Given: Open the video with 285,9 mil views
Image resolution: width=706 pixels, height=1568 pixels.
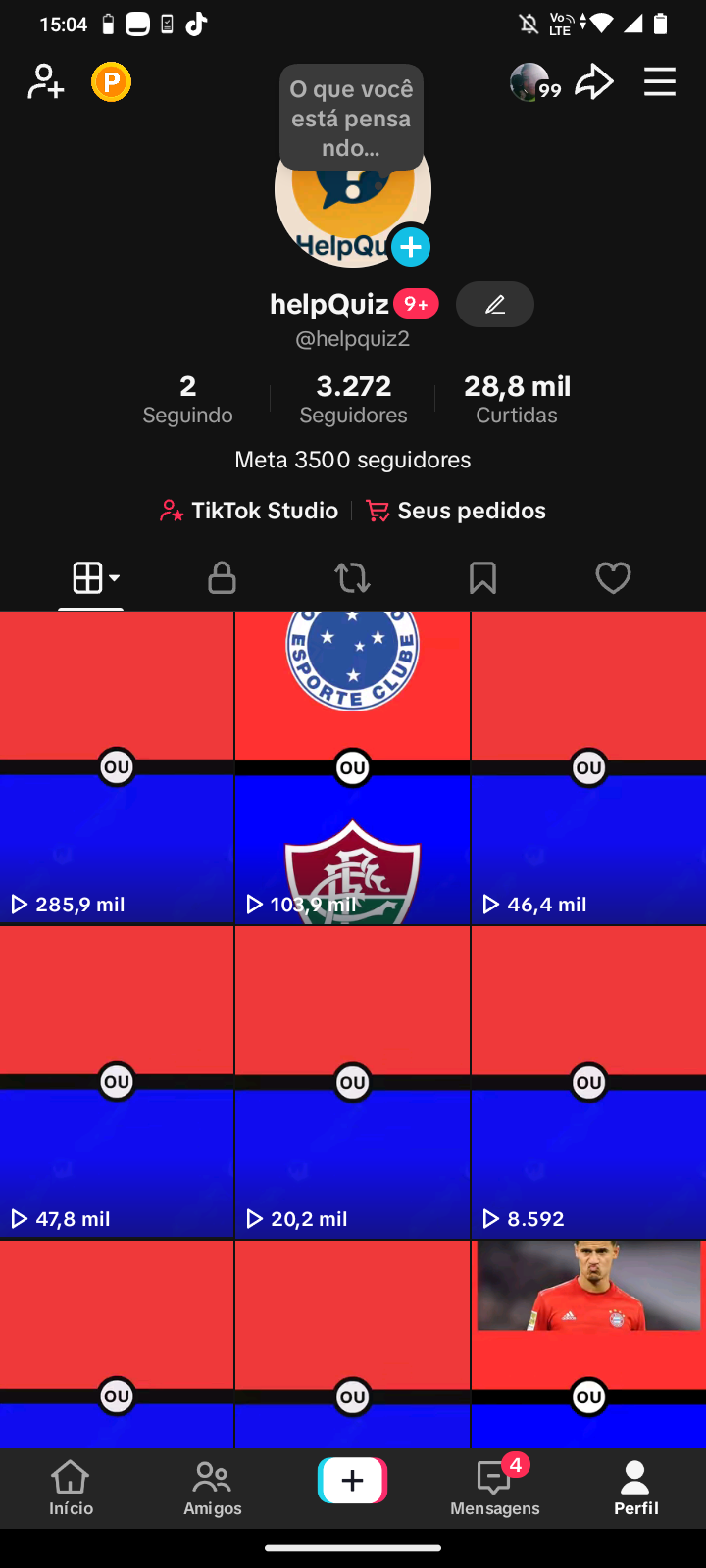Looking at the screenshot, I should click(x=117, y=767).
